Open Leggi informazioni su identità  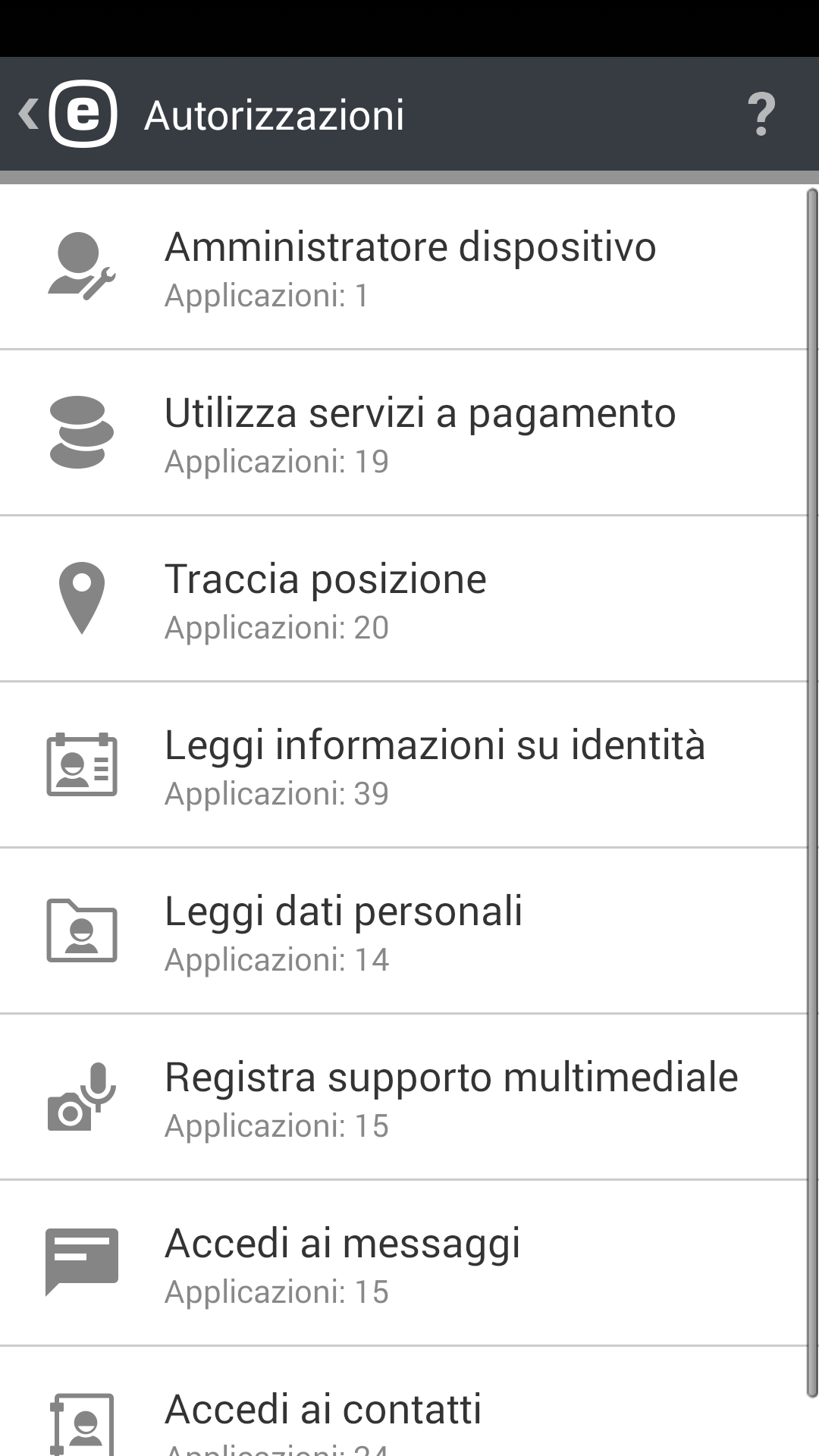(x=409, y=764)
